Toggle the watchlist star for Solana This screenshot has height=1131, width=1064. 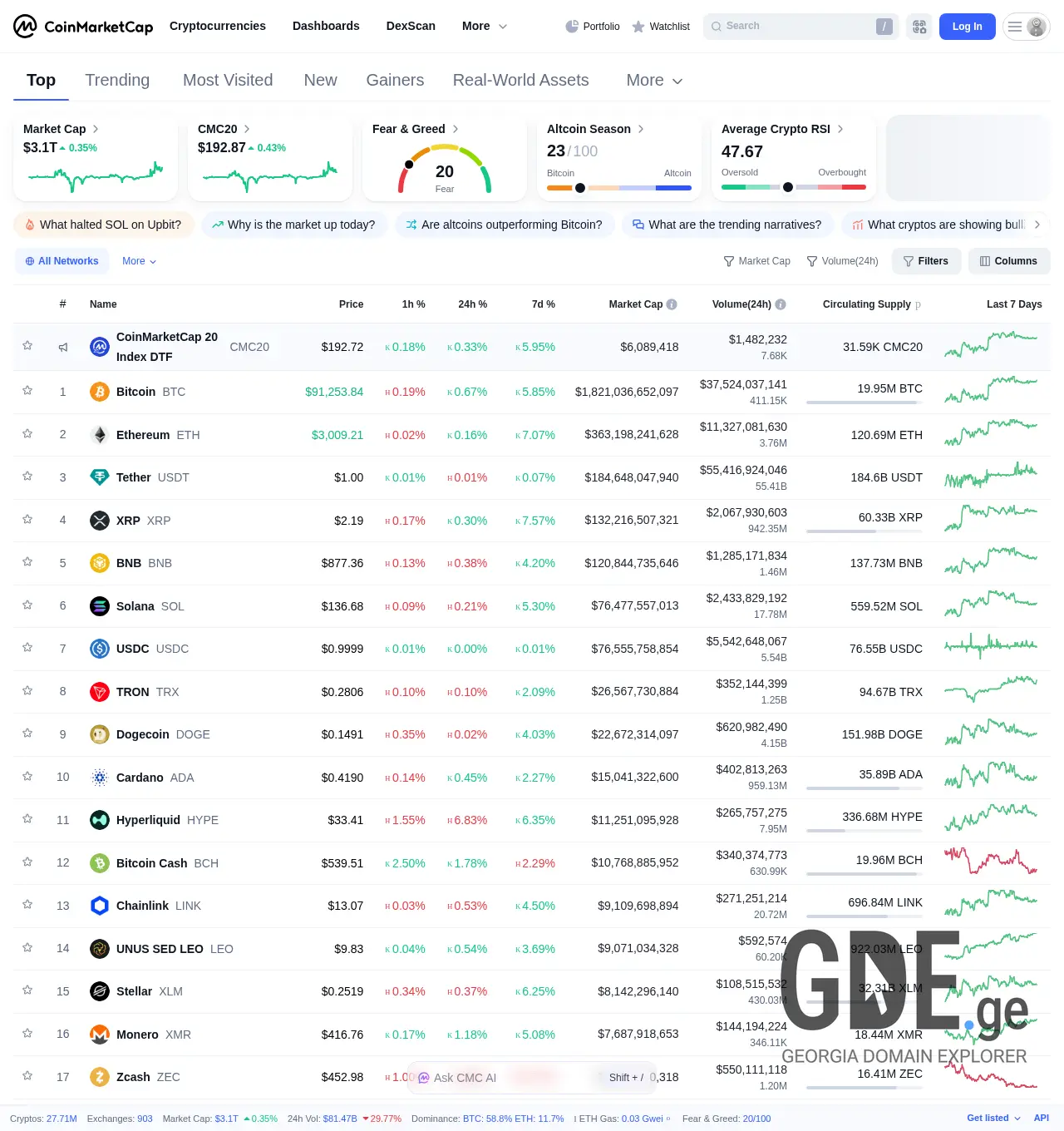pos(27,605)
